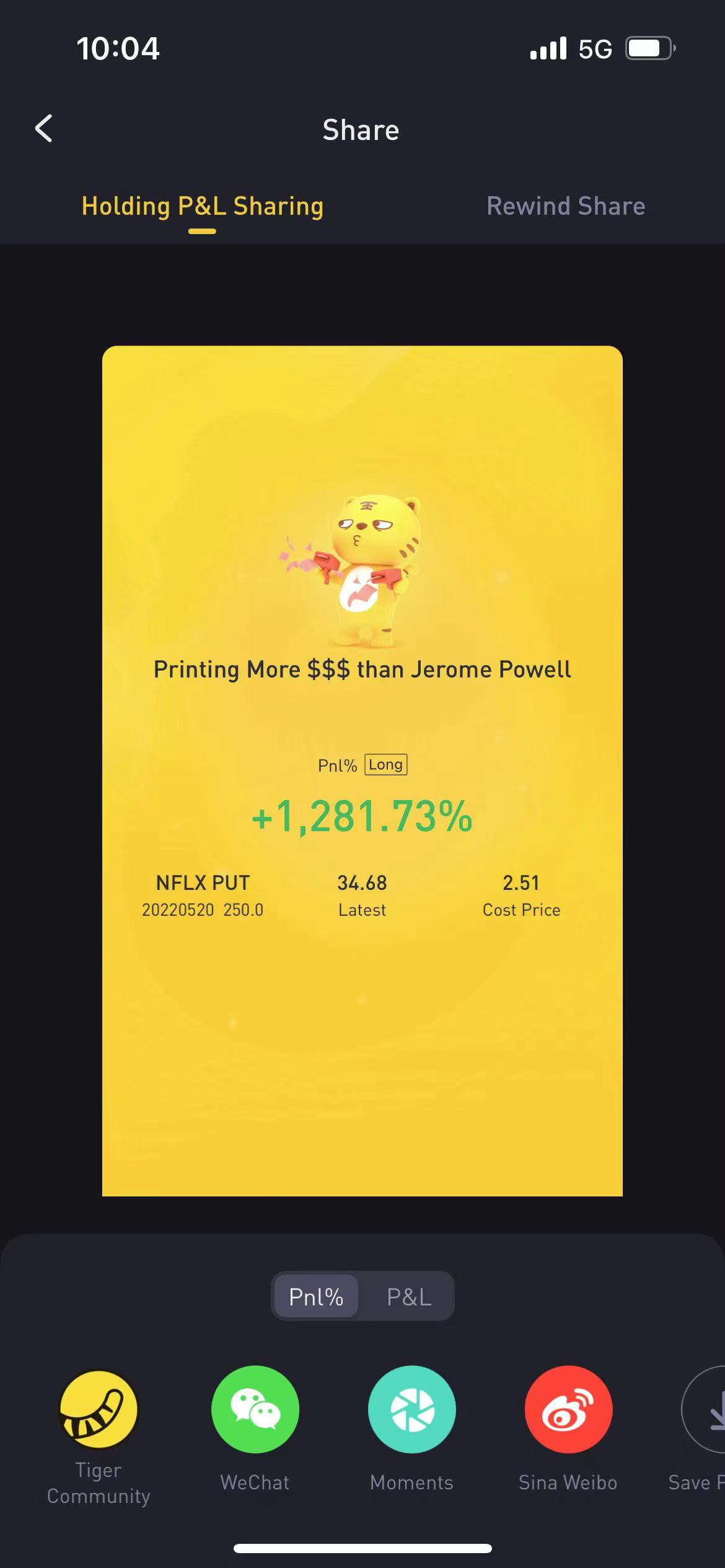Switch to the Rewind Share tab
Screen dimensions: 725x1568
566,206
